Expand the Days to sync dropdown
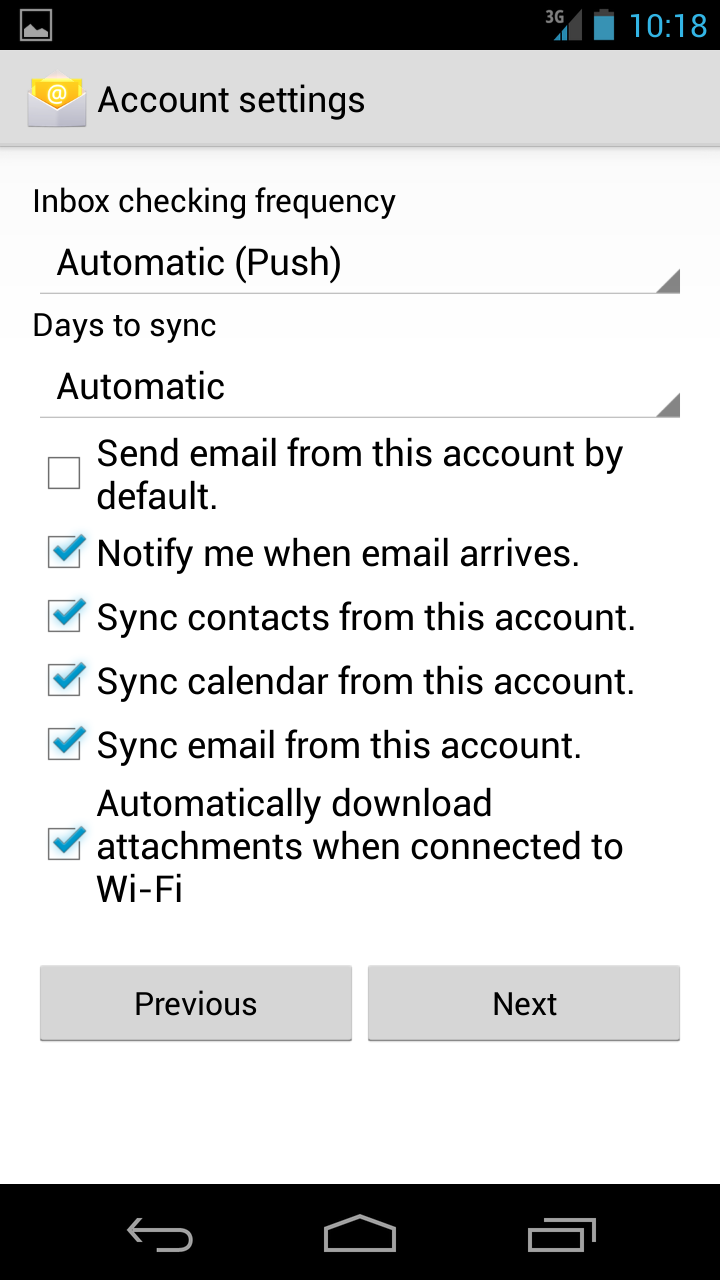720x1280 pixels. 360,387
